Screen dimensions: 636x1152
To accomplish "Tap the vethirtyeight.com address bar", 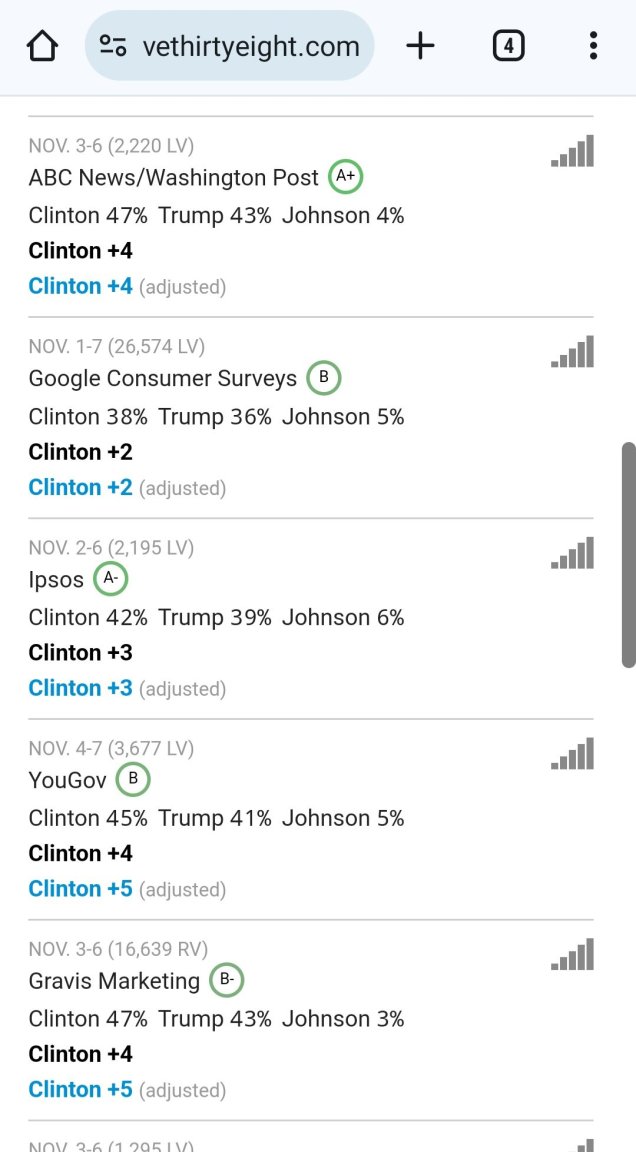I will [229, 46].
